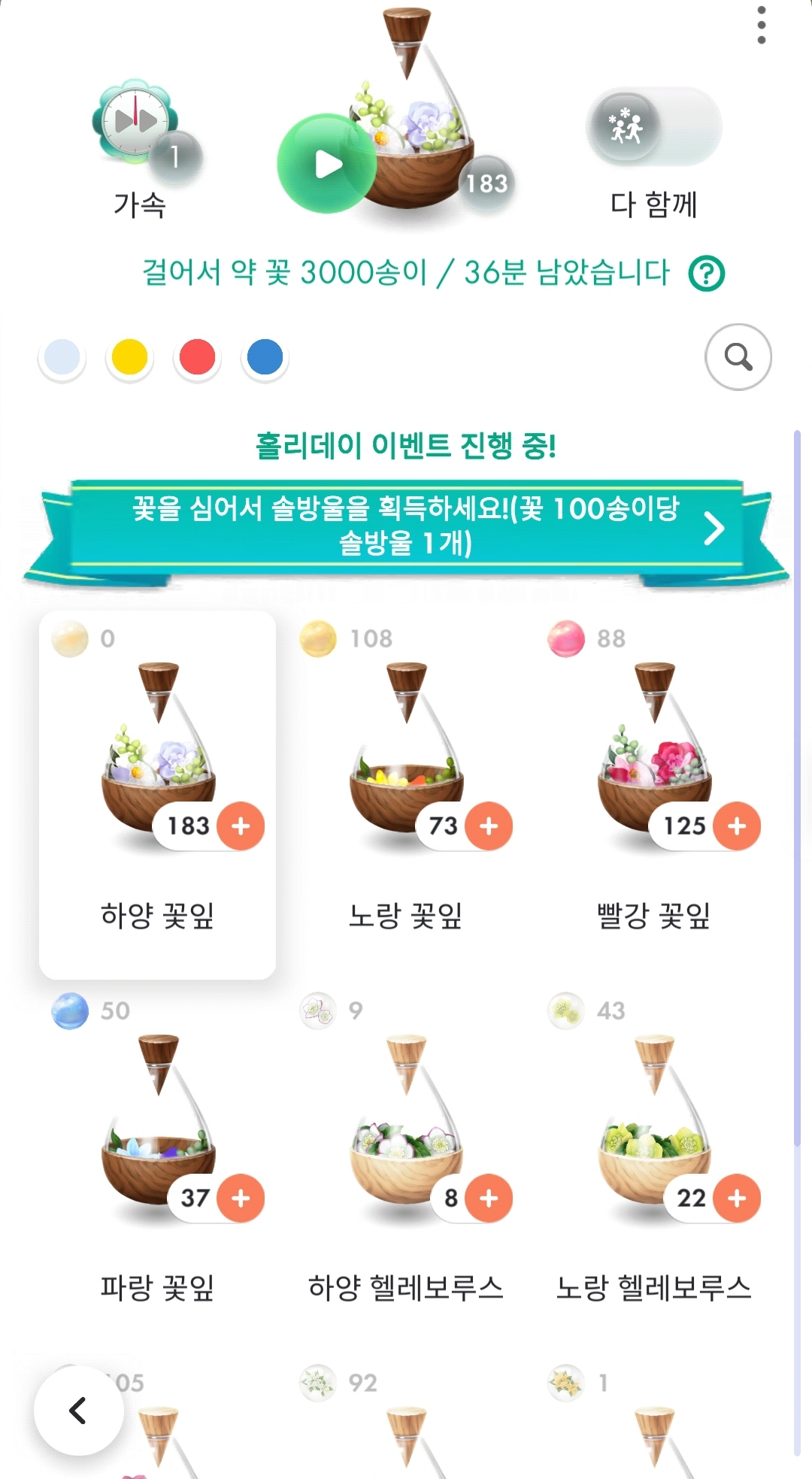Filter by the white color dot
Screen dimensions: 812x1479
coord(62,357)
